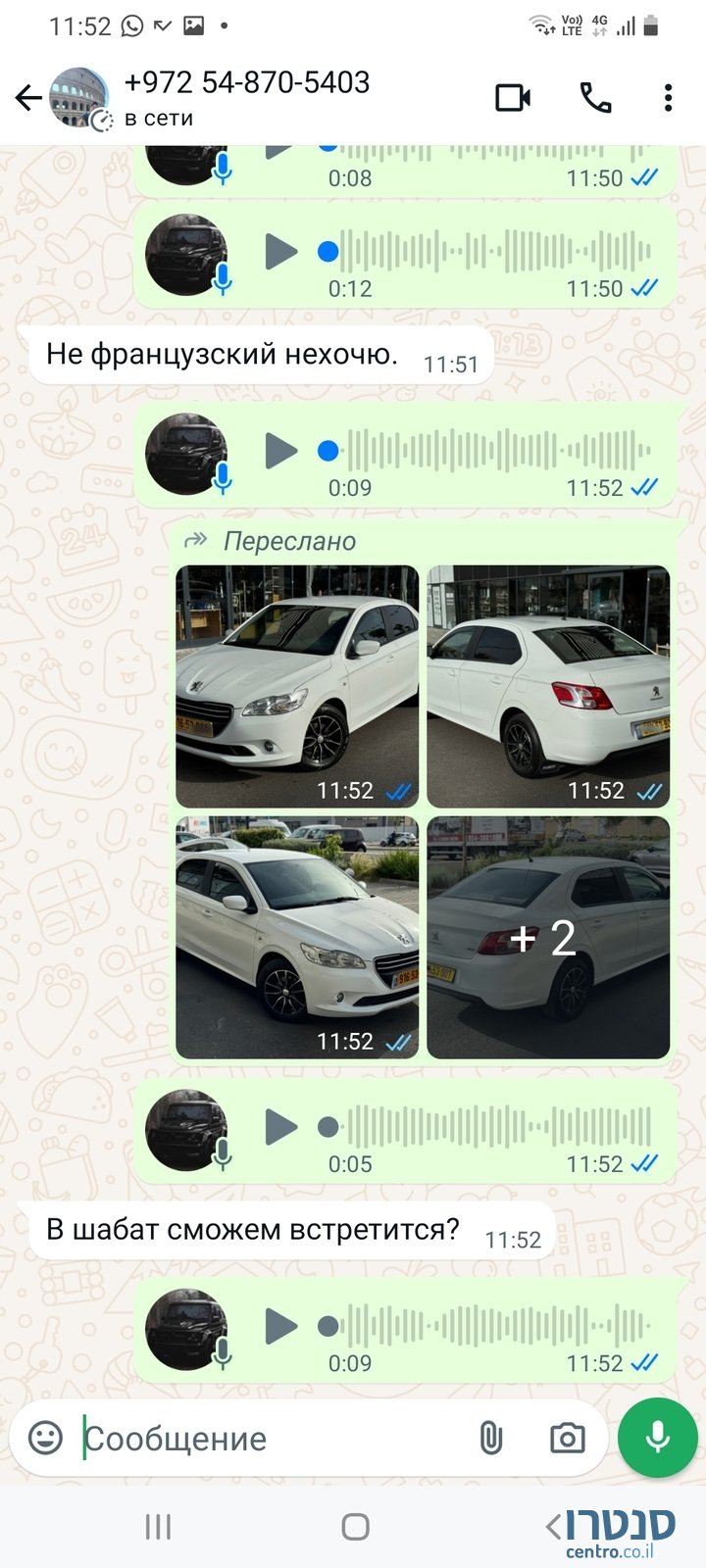Go back to the chat list
This screenshot has width=706, height=1568.
(28, 98)
